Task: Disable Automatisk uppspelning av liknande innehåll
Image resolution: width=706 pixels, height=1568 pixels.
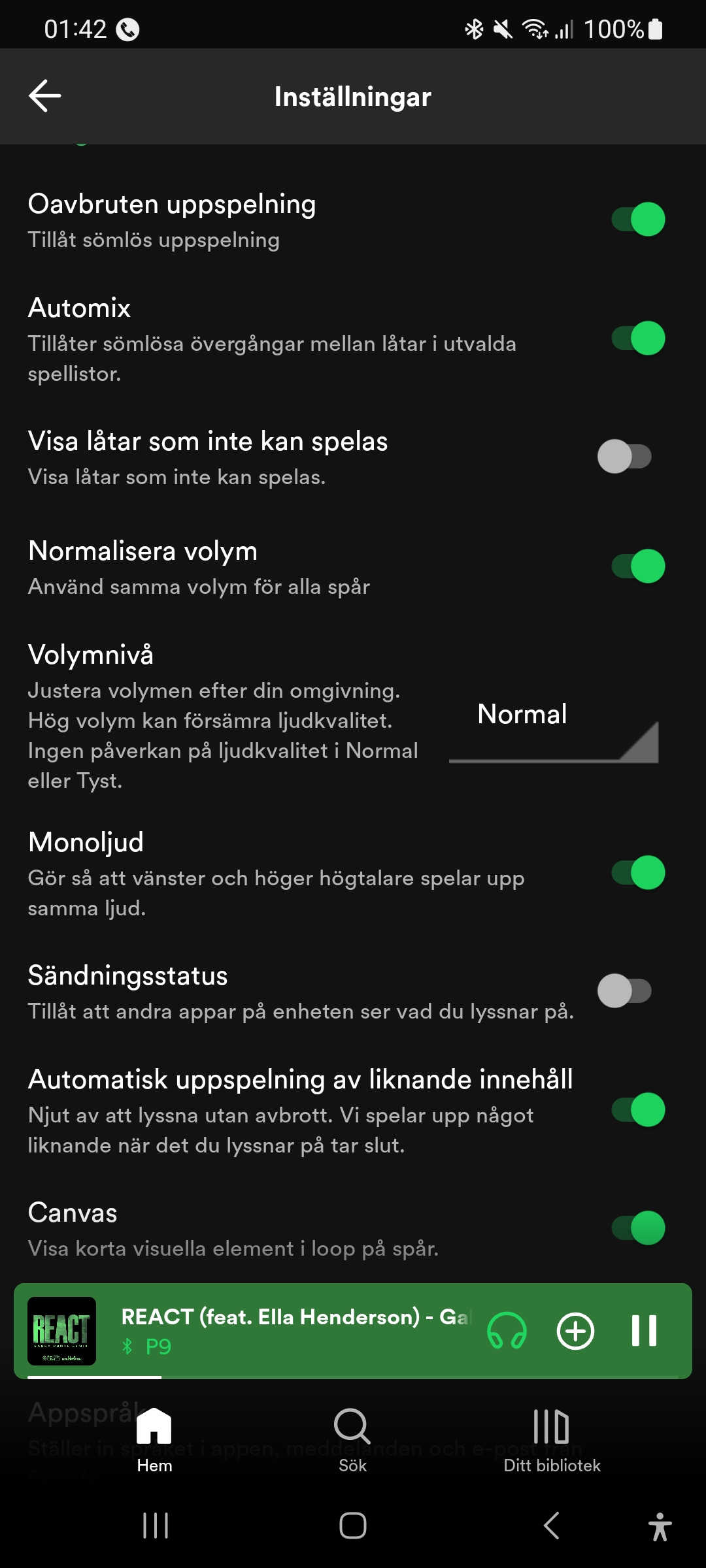Action: [x=637, y=1110]
